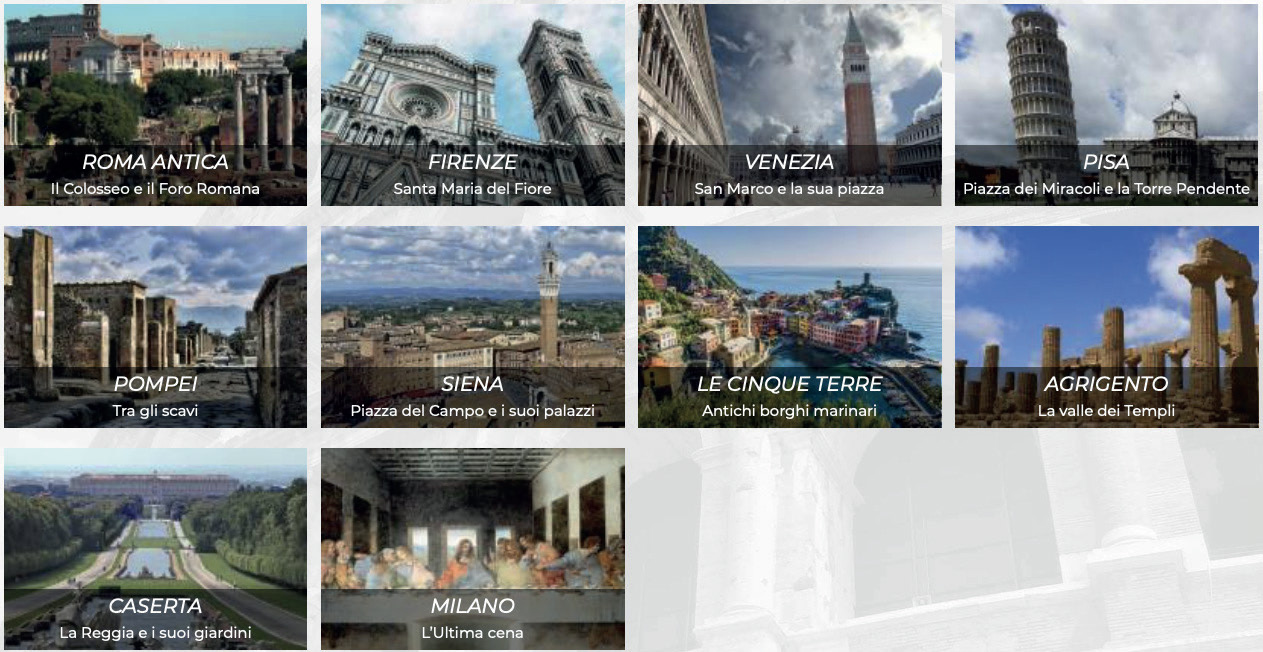Image resolution: width=1263 pixels, height=652 pixels.
Task: View Agrigento La valle dei Templi
Action: (1106, 327)
